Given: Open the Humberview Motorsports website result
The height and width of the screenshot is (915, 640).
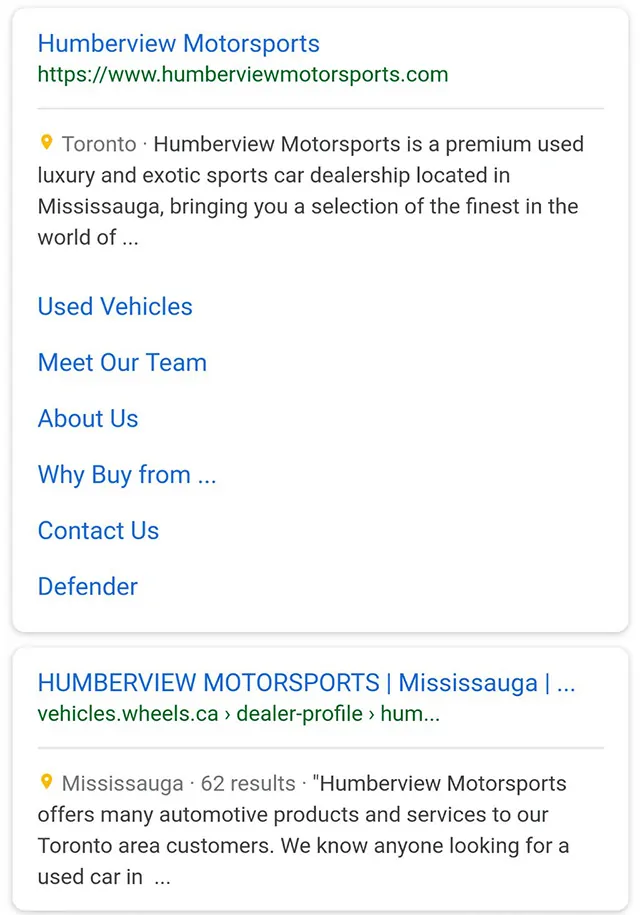Looking at the screenshot, I should (179, 44).
